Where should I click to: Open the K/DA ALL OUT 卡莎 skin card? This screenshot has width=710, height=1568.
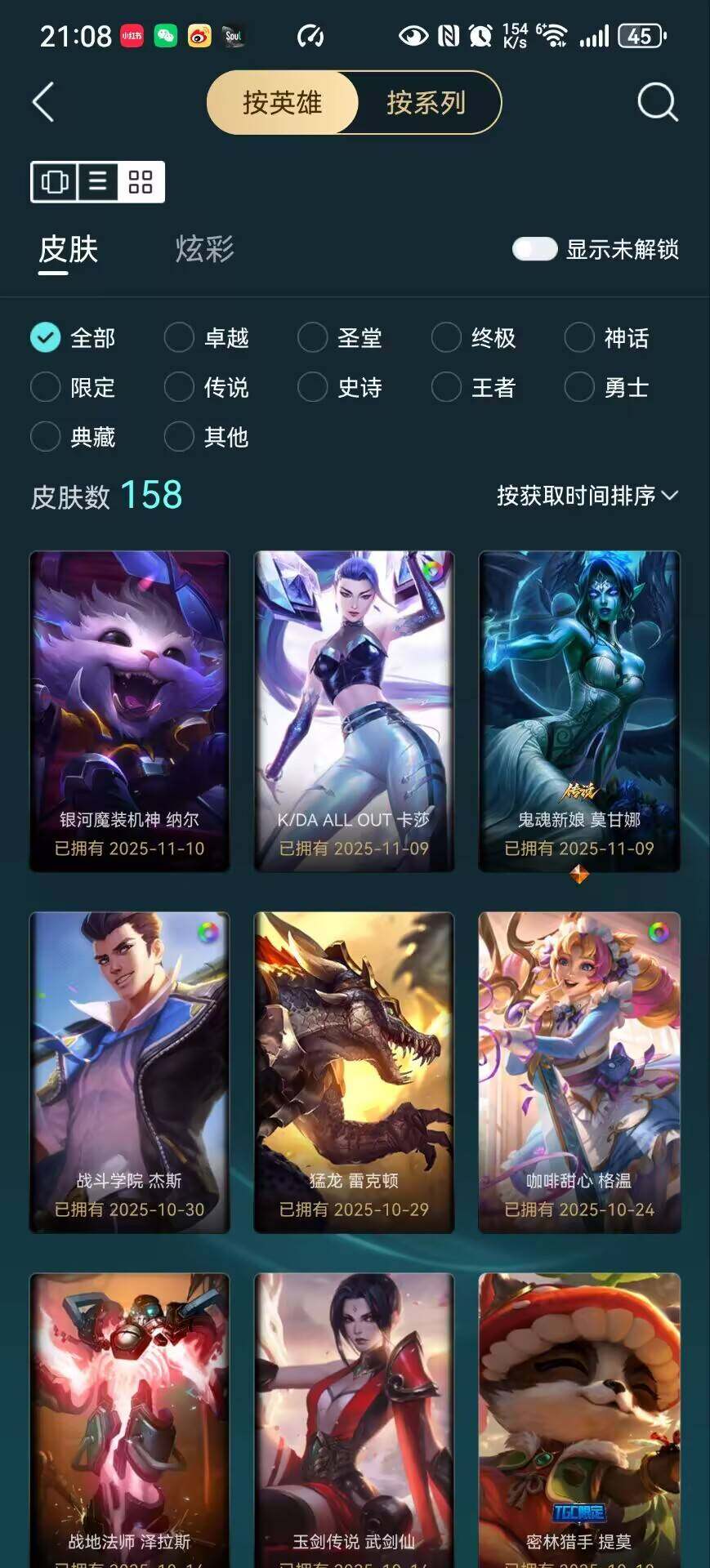coord(354,710)
